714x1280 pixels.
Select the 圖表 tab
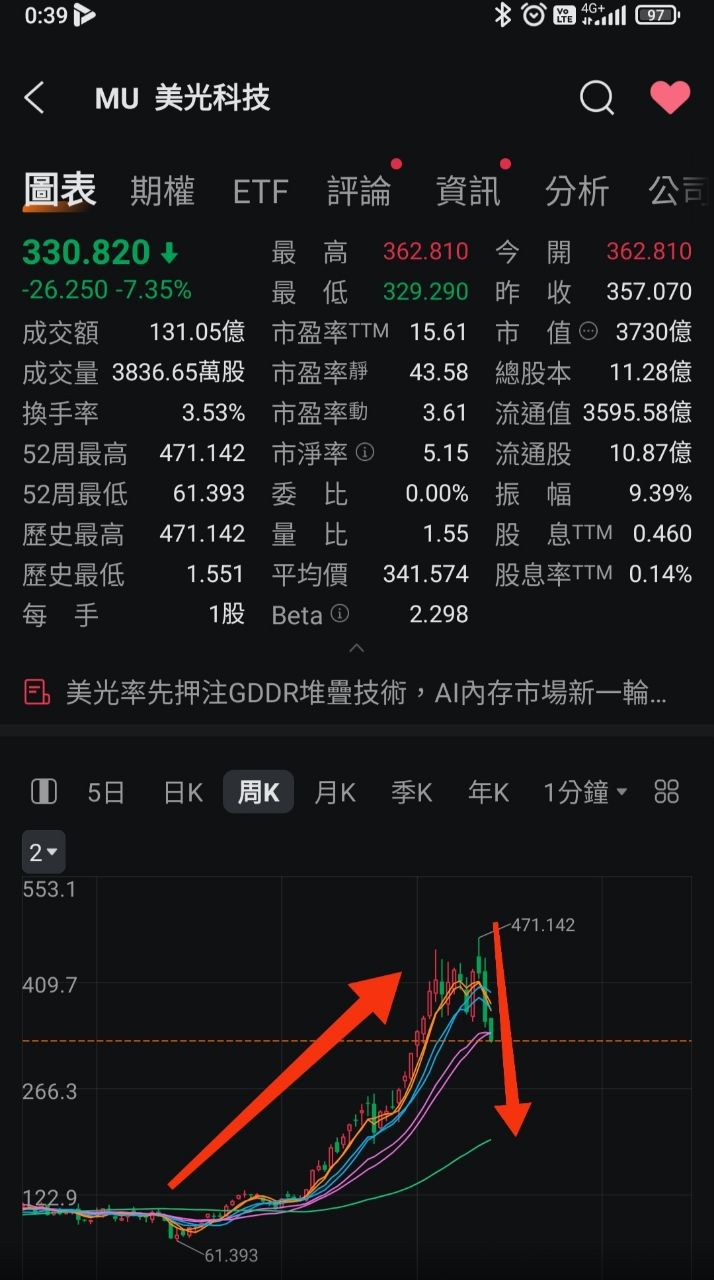[x=60, y=189]
